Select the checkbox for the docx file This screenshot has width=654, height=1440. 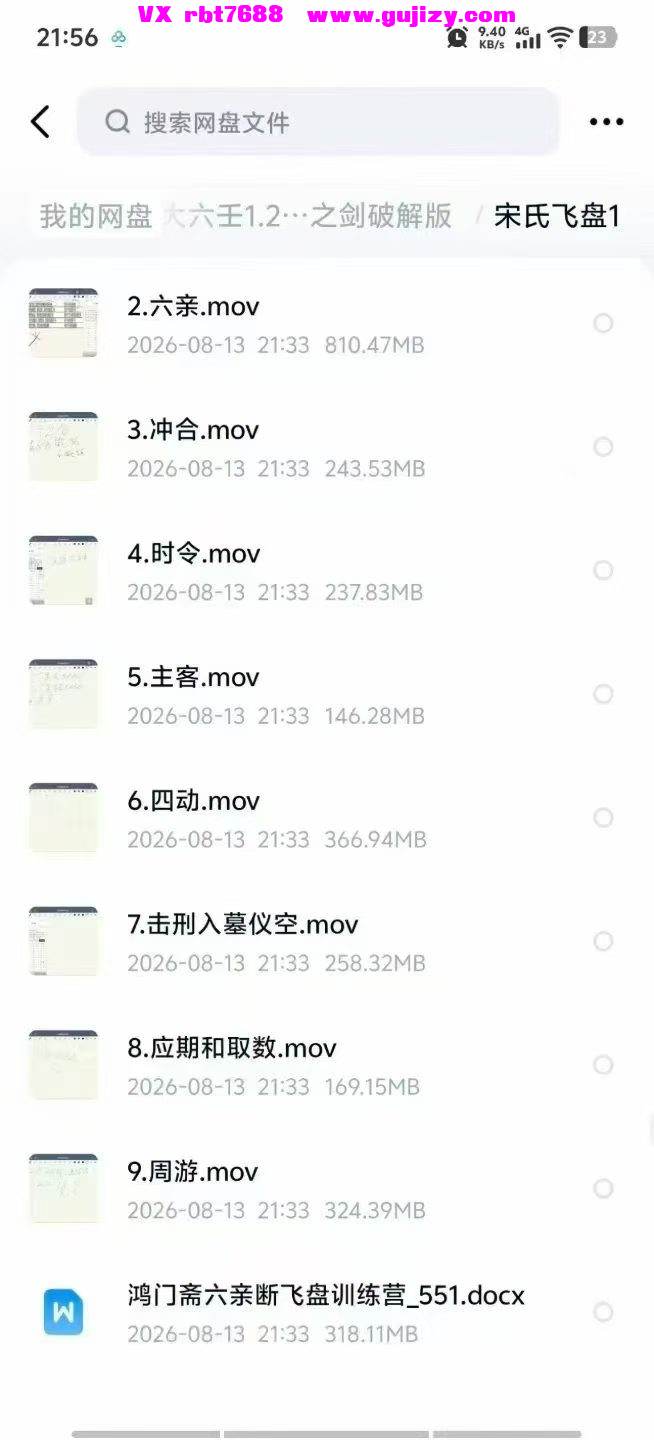click(603, 1312)
